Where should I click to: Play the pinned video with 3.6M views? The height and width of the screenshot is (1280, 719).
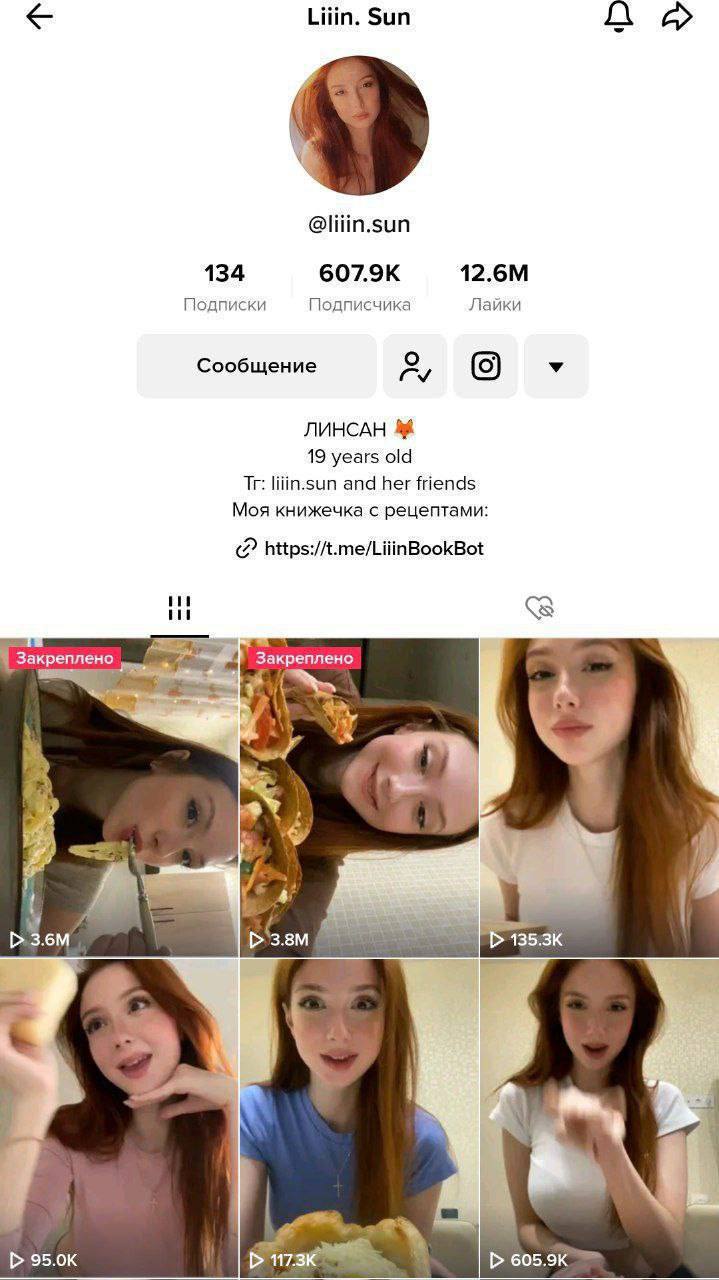click(119, 797)
